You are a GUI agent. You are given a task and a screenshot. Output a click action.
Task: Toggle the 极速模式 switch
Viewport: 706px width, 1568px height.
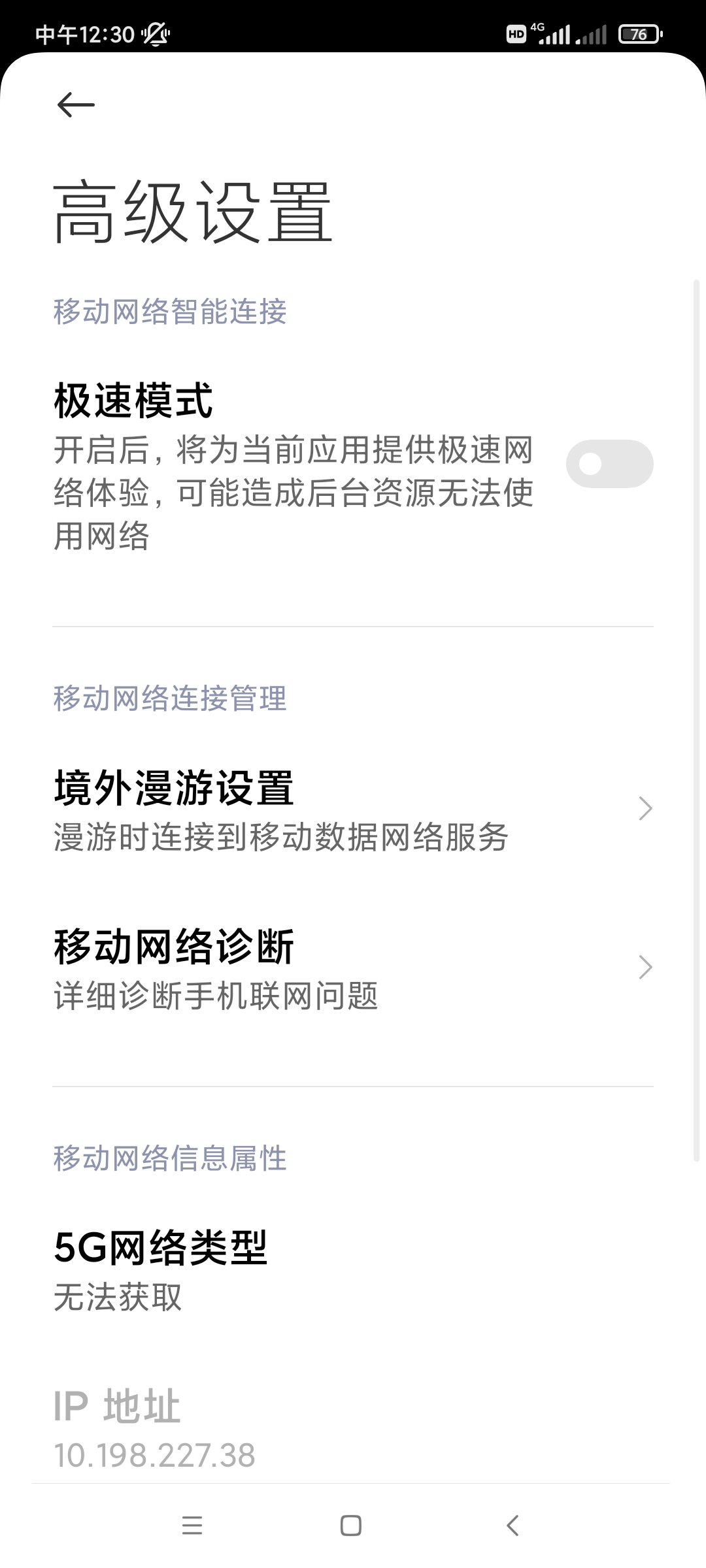(x=609, y=464)
